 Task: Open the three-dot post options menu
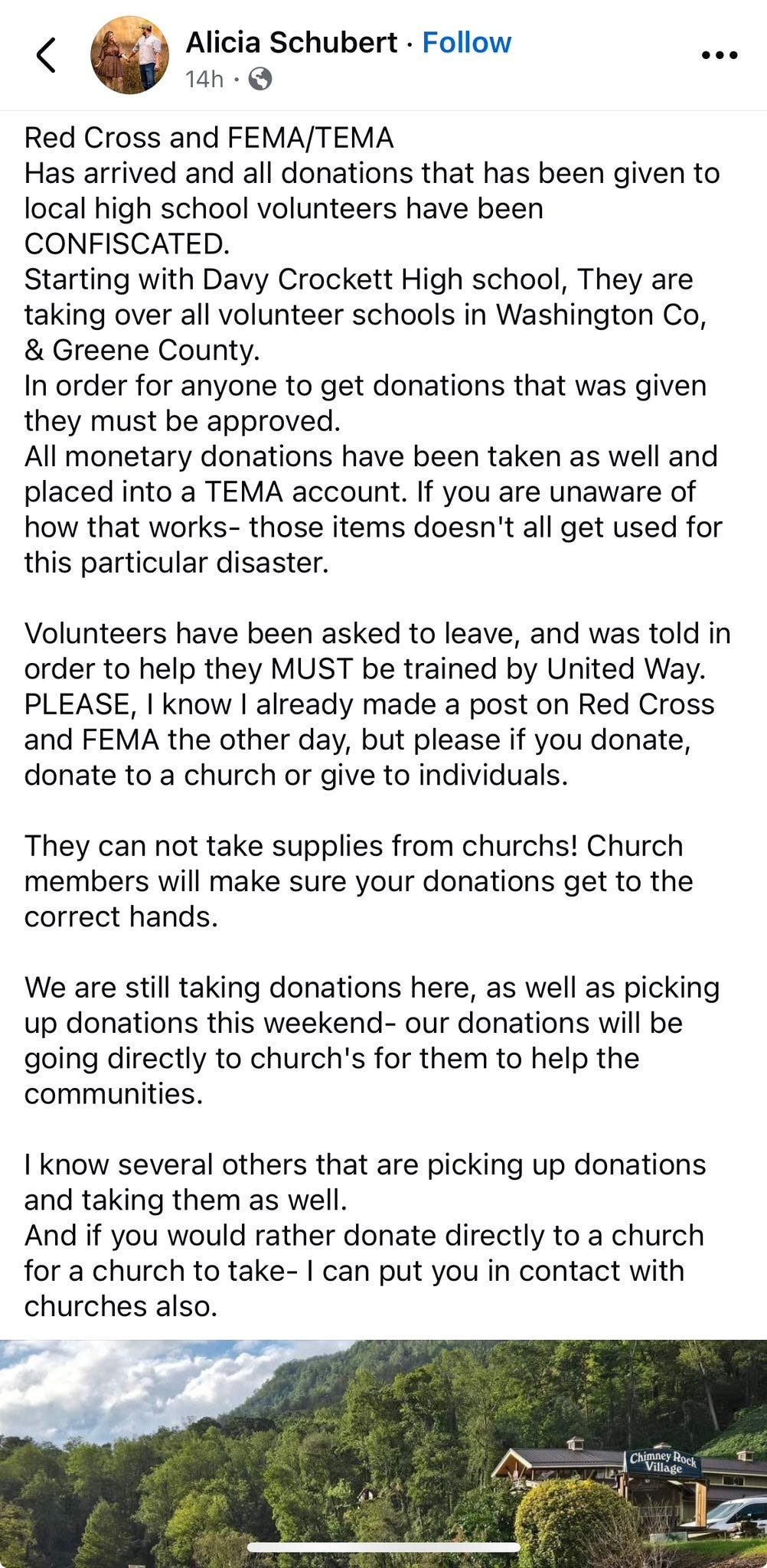720,55
